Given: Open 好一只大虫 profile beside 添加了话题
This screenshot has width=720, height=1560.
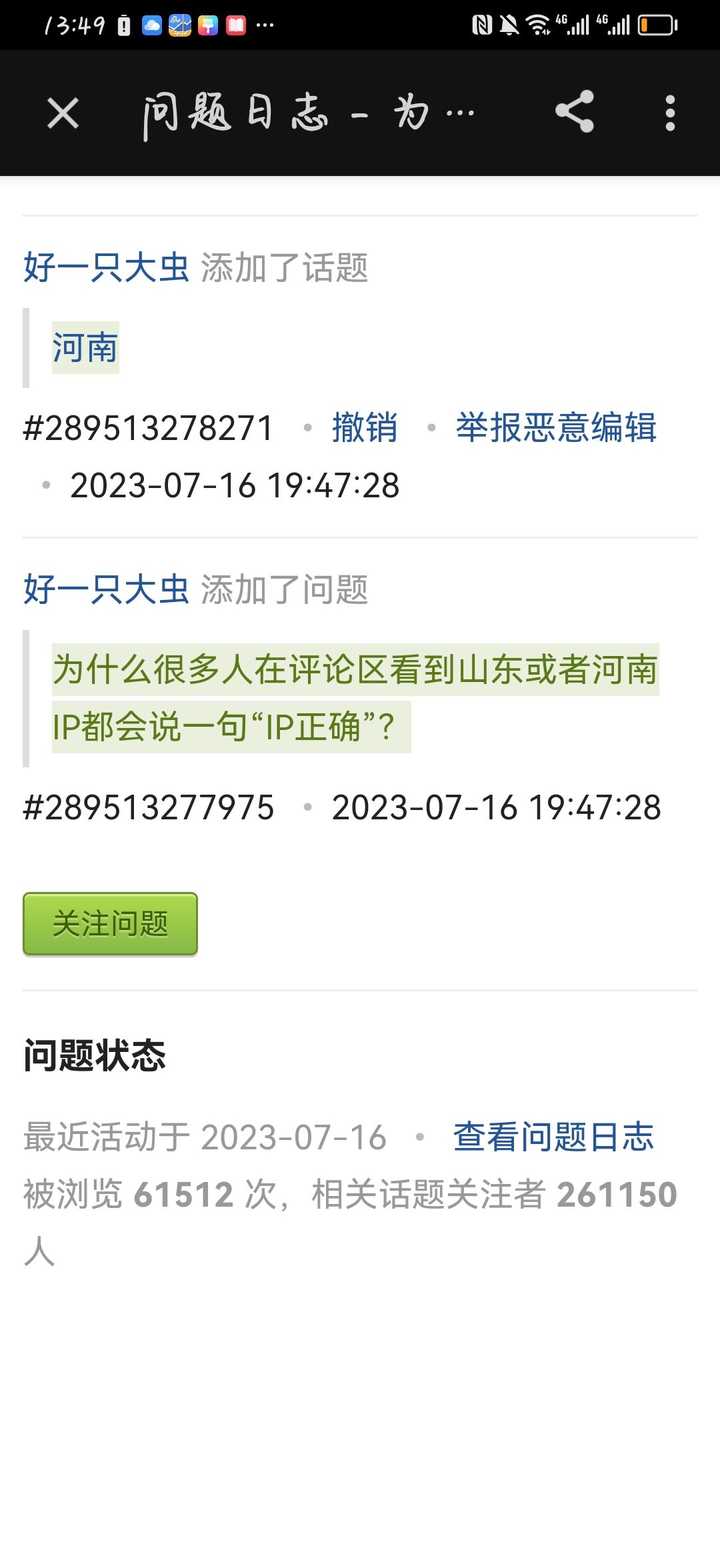Looking at the screenshot, I should 106,268.
